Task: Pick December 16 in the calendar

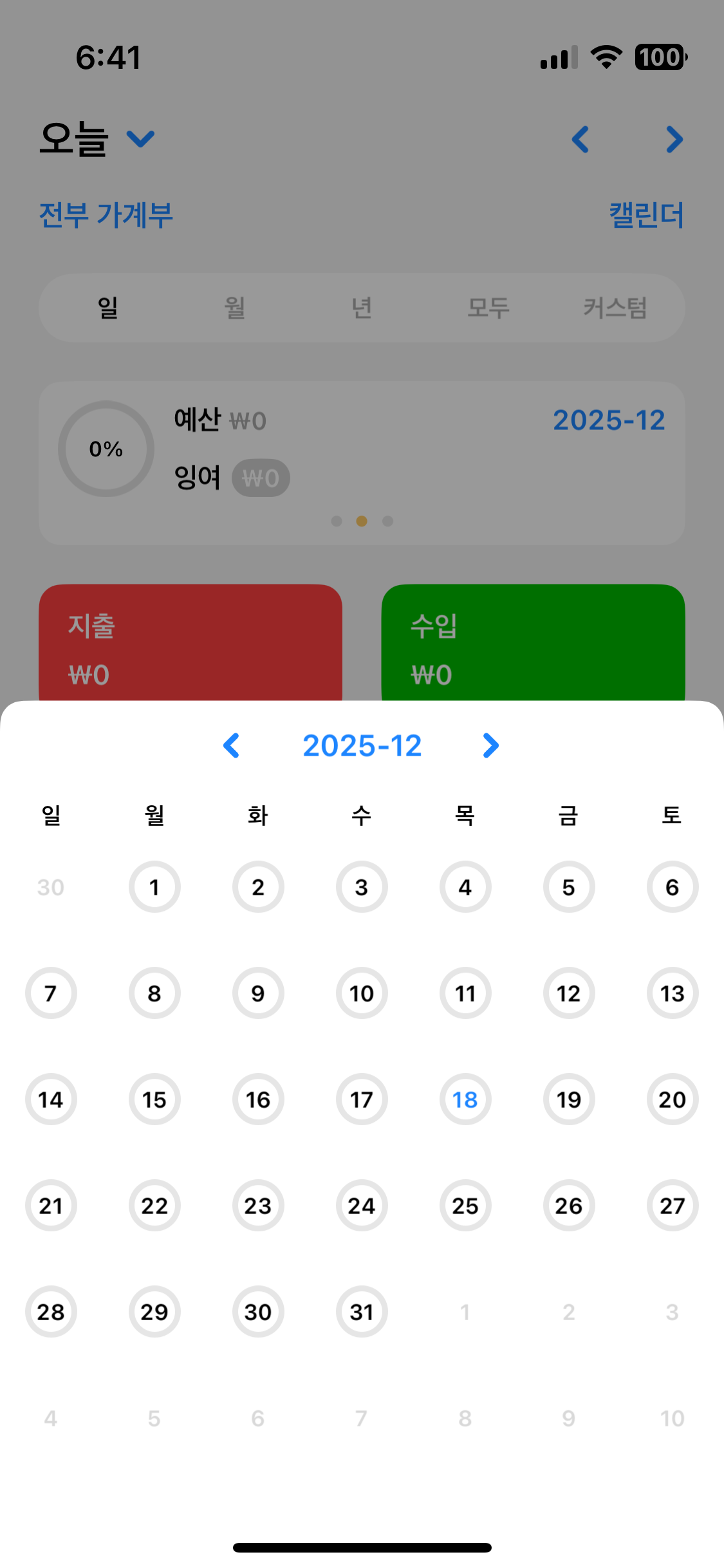Action: [258, 1099]
